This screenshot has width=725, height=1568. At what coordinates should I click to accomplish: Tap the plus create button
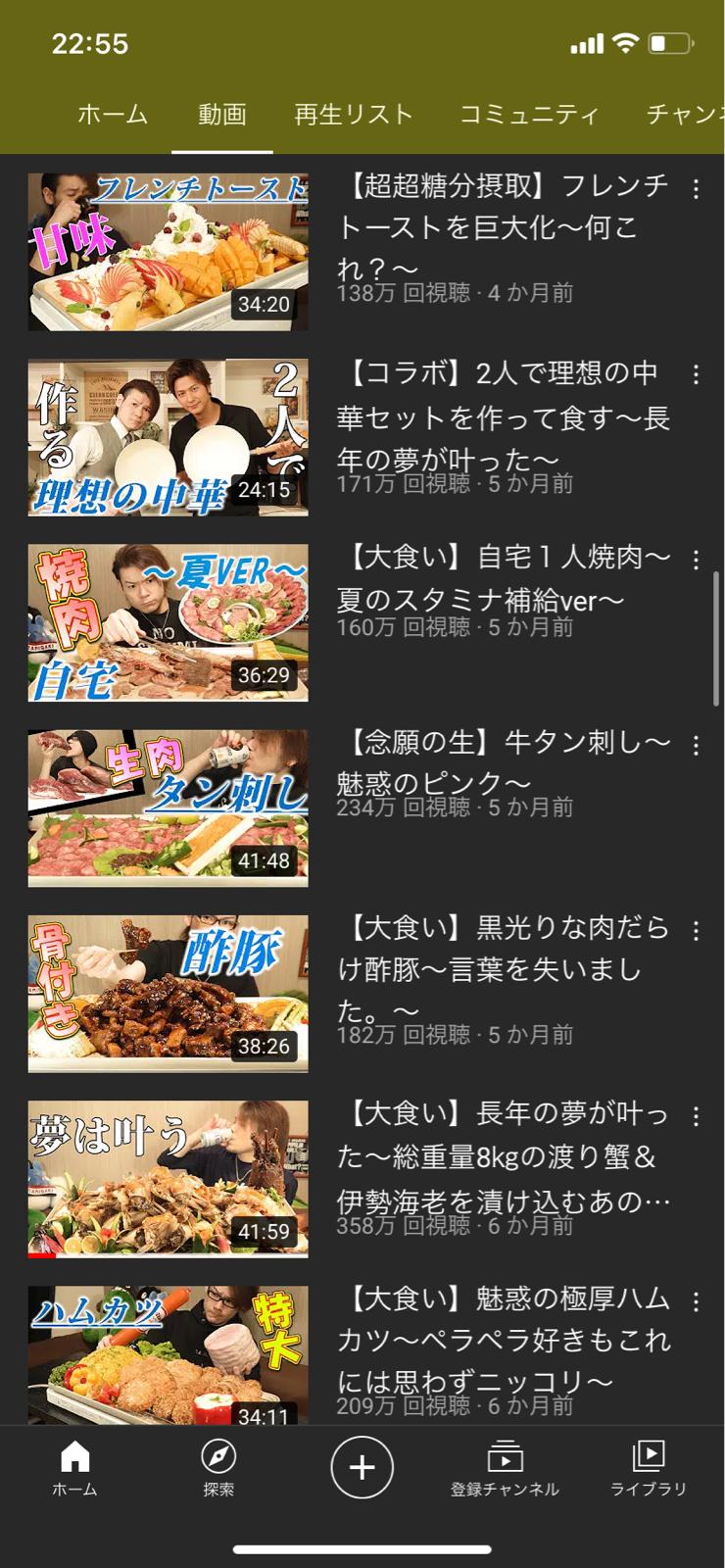click(x=362, y=1467)
